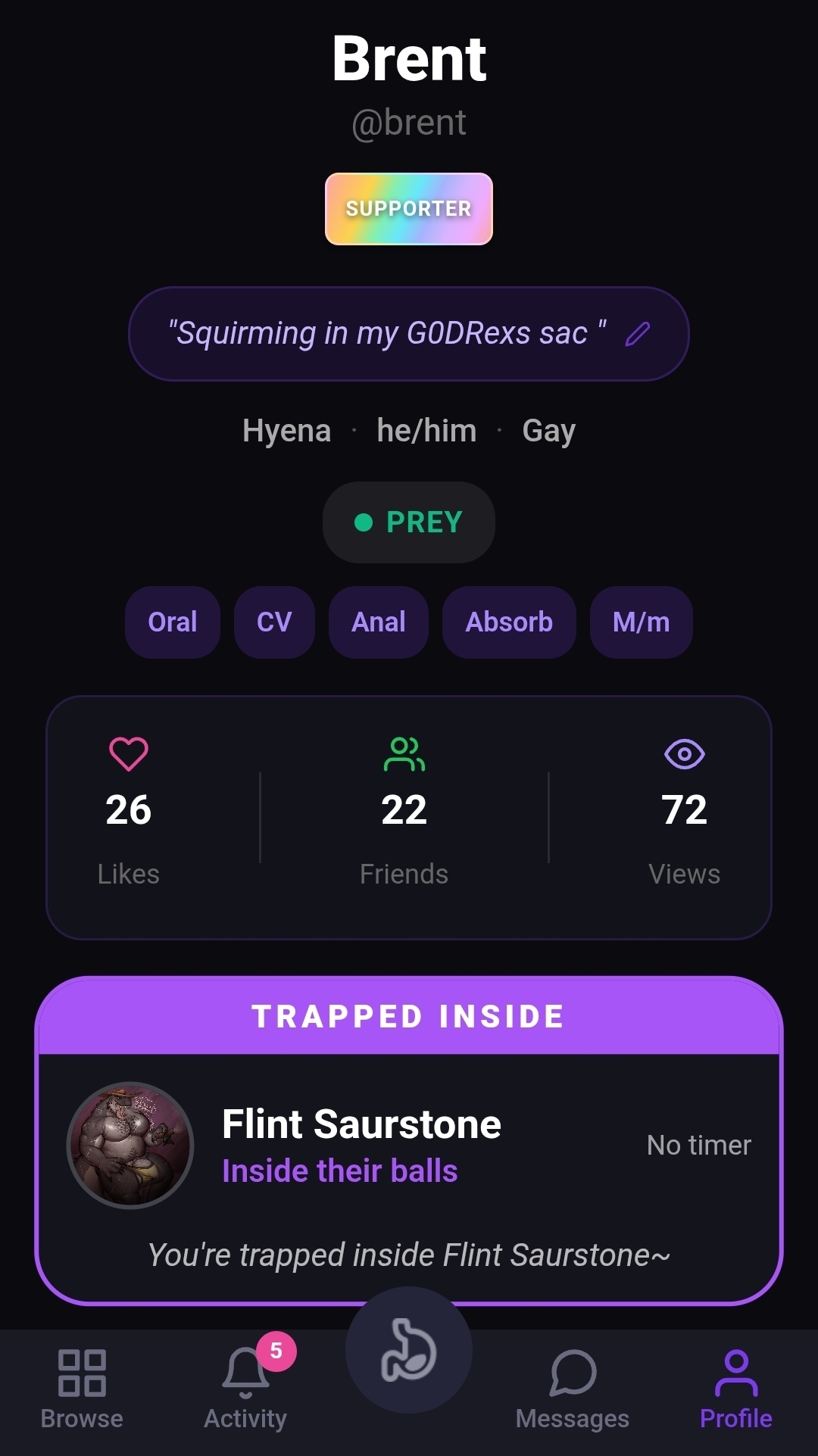The width and height of the screenshot is (818, 1456).
Task: Select the Anal tag chip
Action: coord(379,622)
